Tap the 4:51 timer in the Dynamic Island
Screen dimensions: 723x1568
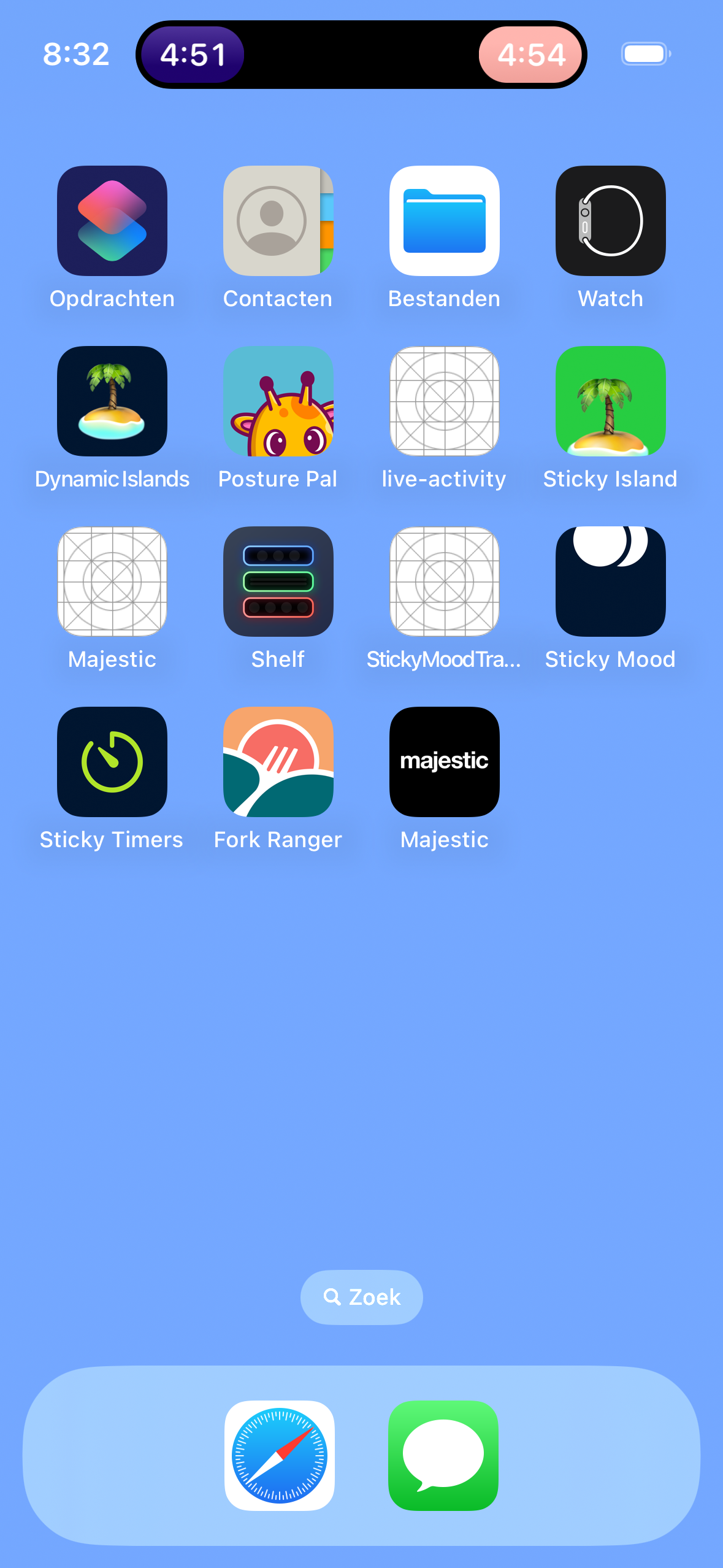193,55
